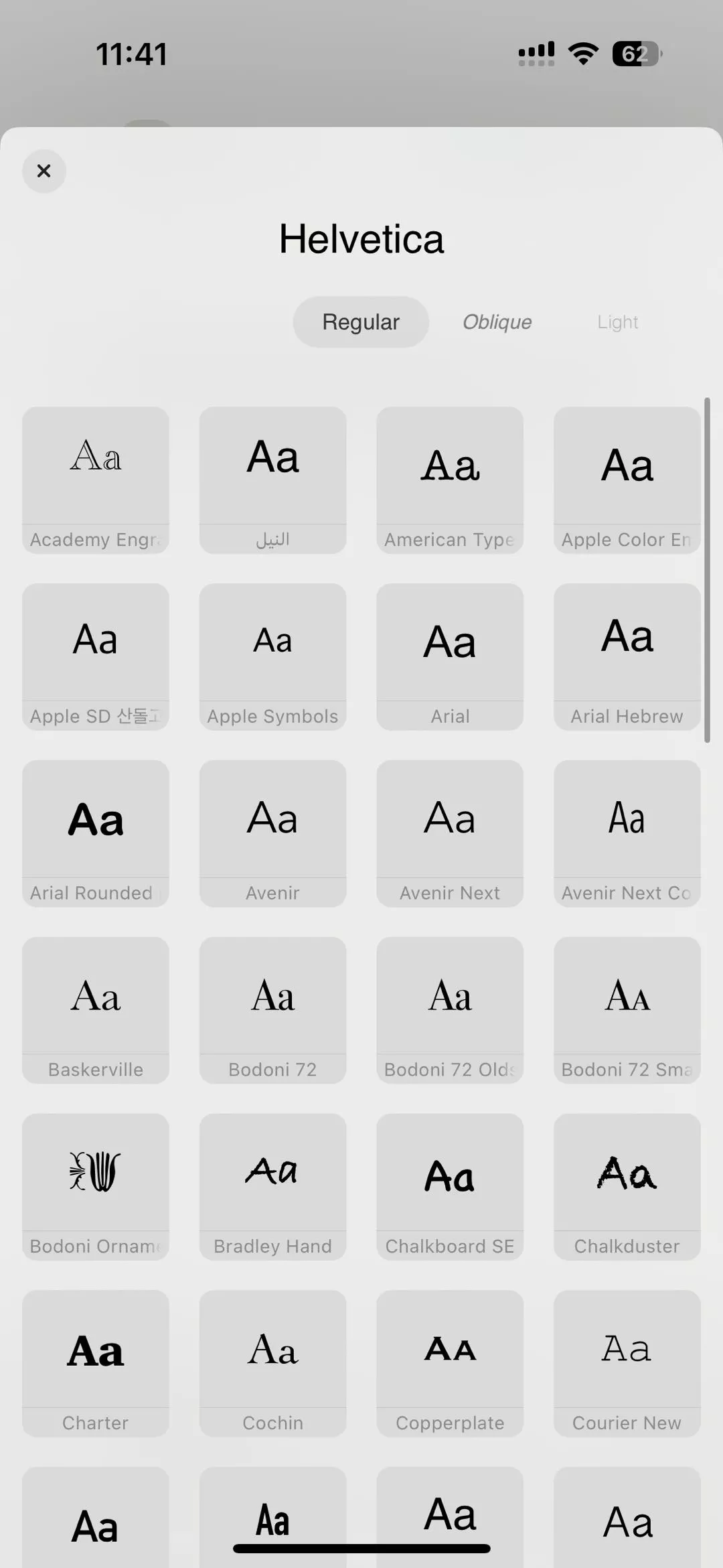723x1568 pixels.
Task: Select the Avenir font tile
Action: (x=272, y=833)
